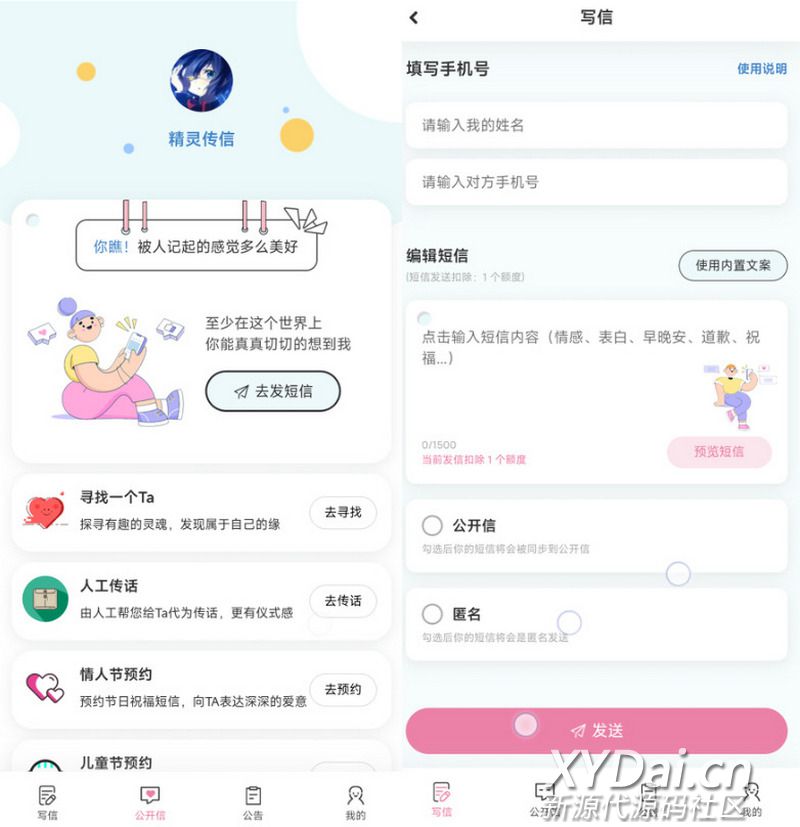800x827 pixels.
Task: Choose 使用内置文案 for the message
Action: pos(733,265)
